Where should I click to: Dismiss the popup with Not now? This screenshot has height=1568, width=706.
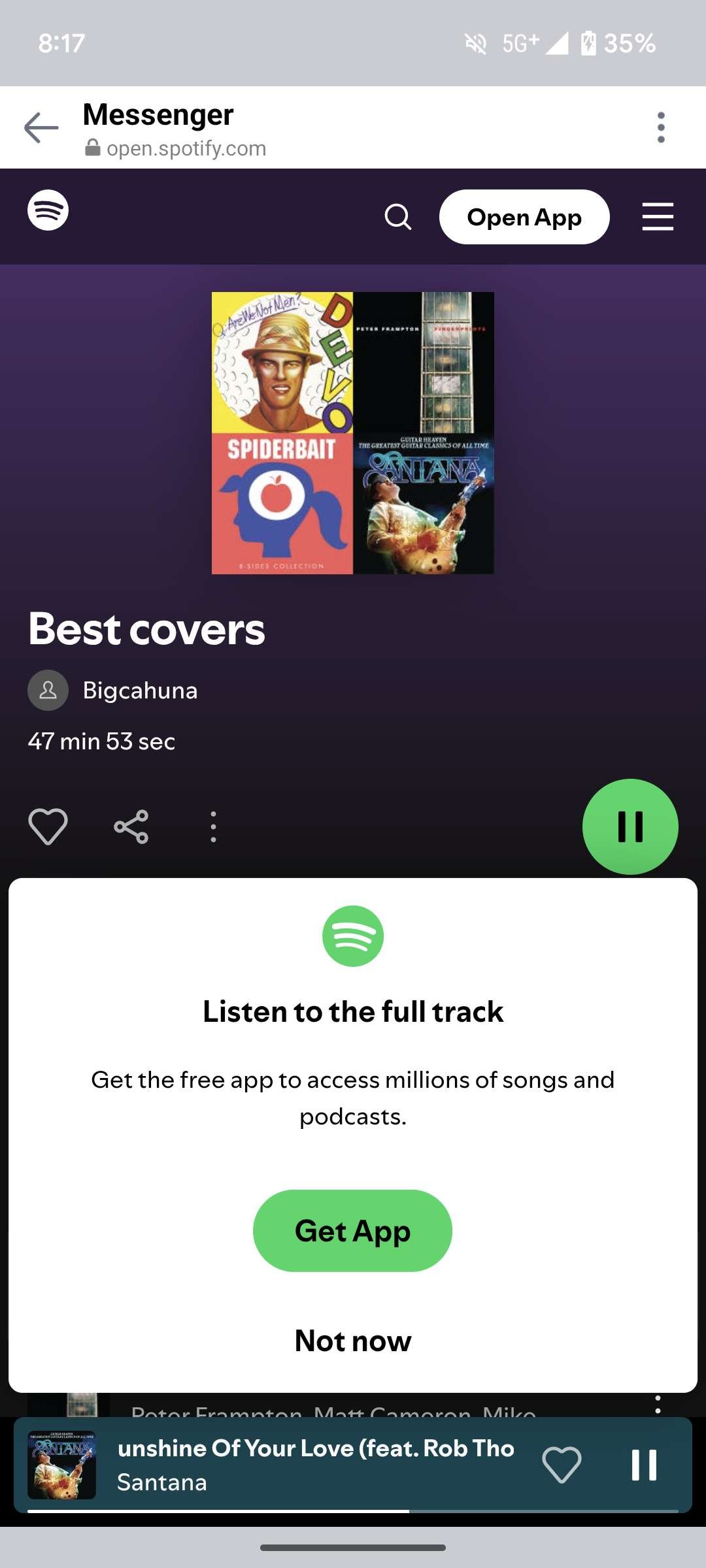pyautogui.click(x=353, y=1341)
